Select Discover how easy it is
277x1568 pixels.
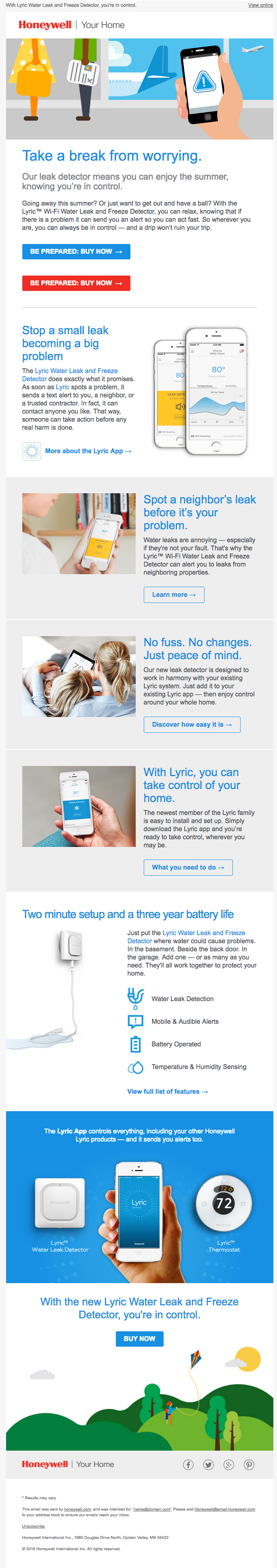192,724
